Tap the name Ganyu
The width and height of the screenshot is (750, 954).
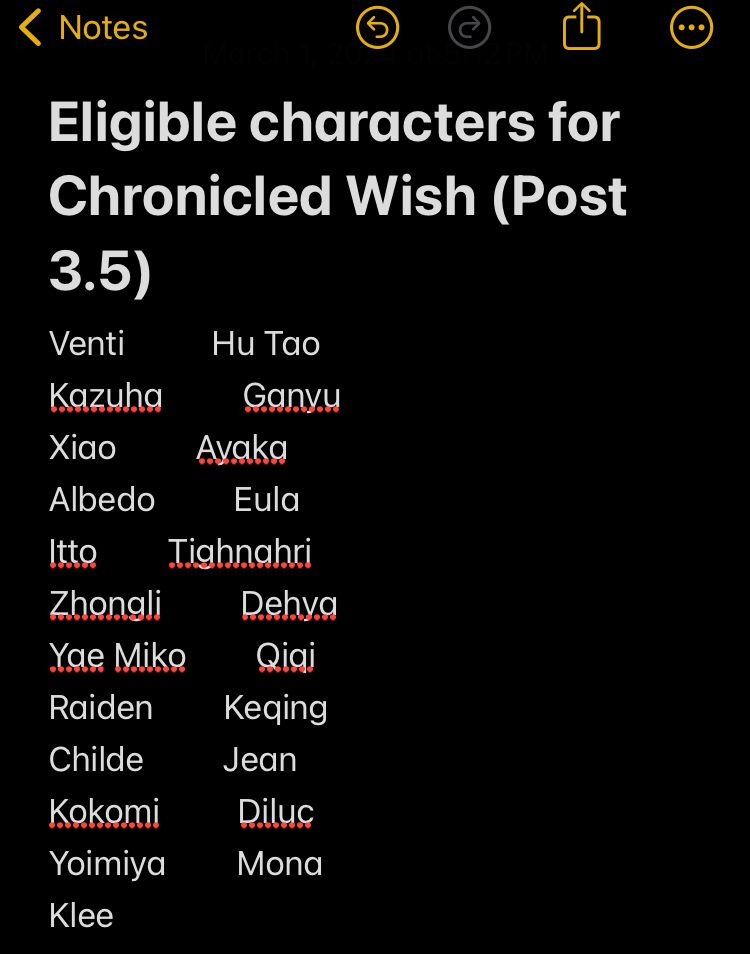point(292,395)
